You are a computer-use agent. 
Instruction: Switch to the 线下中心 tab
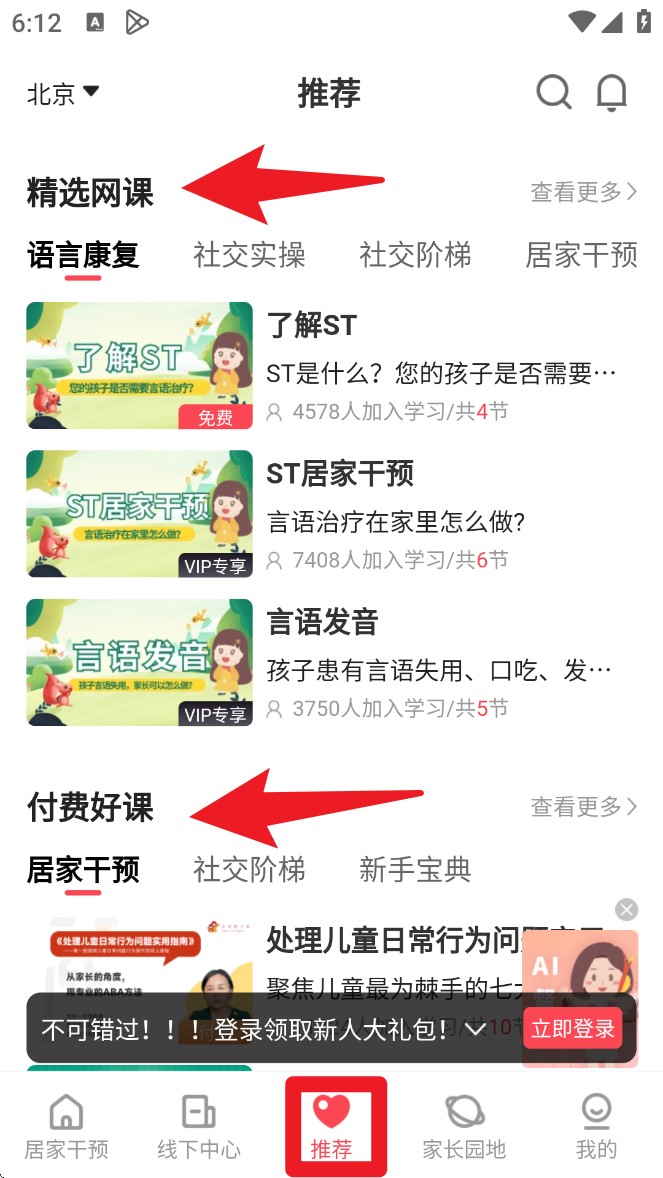(x=199, y=1126)
